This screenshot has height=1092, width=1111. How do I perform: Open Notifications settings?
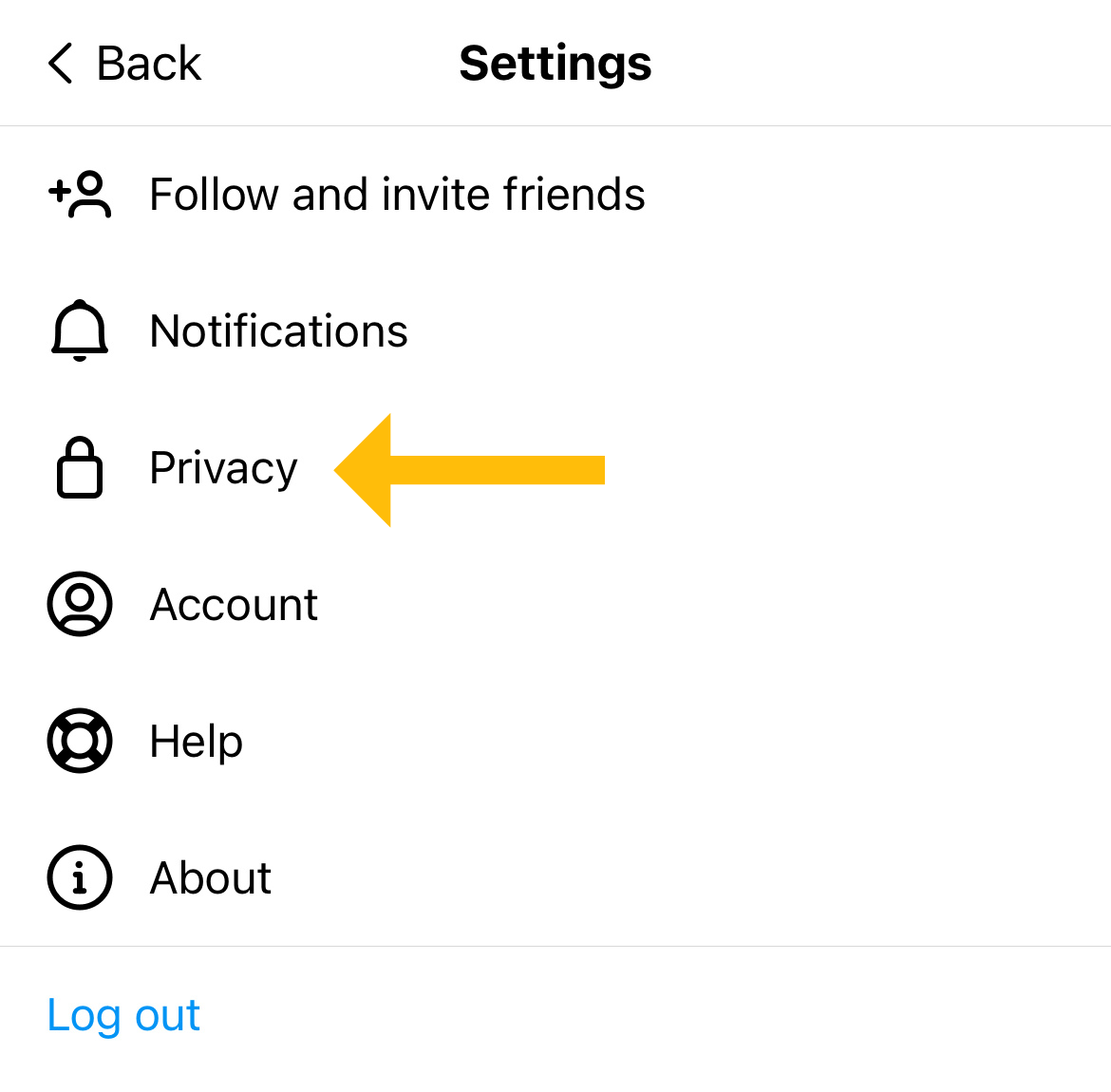pyautogui.click(x=278, y=331)
